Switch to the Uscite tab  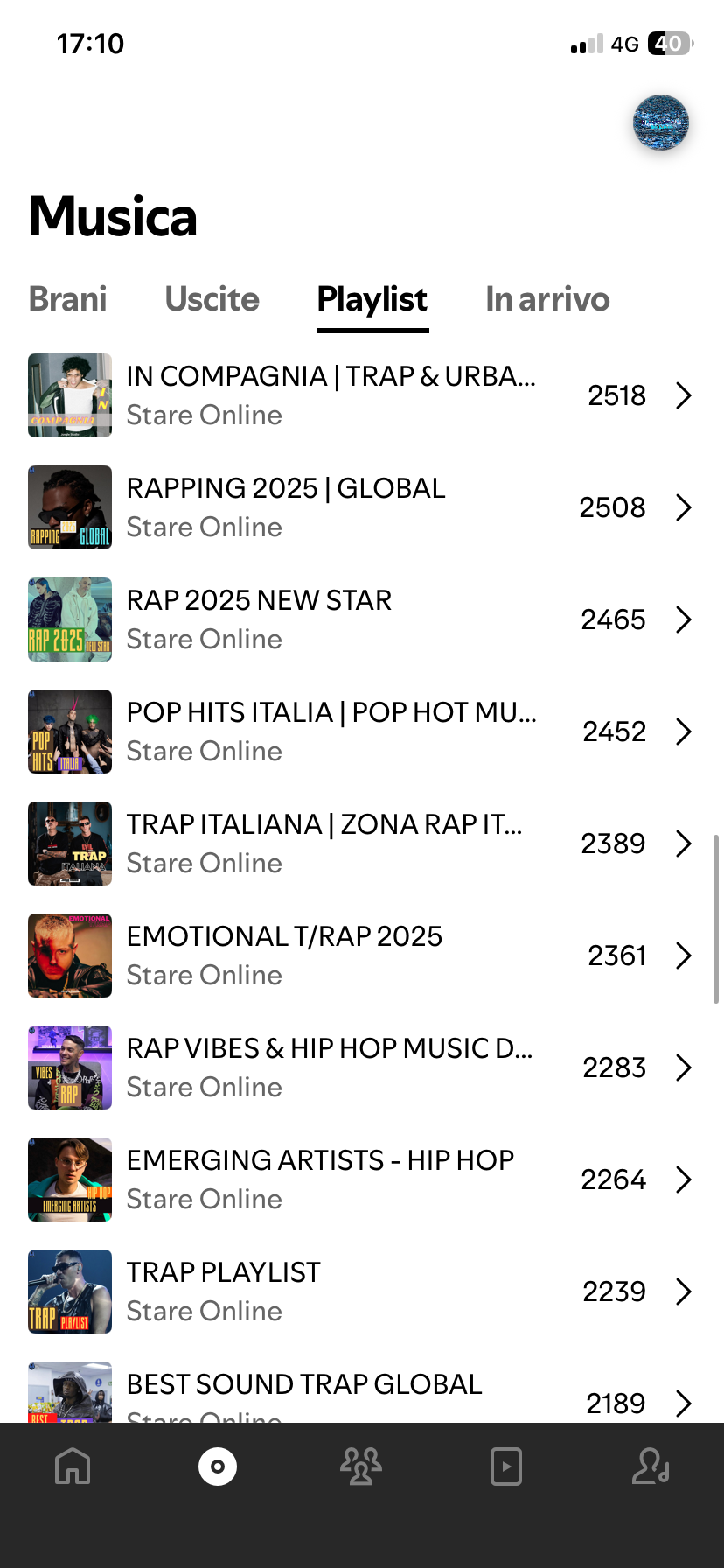click(212, 299)
